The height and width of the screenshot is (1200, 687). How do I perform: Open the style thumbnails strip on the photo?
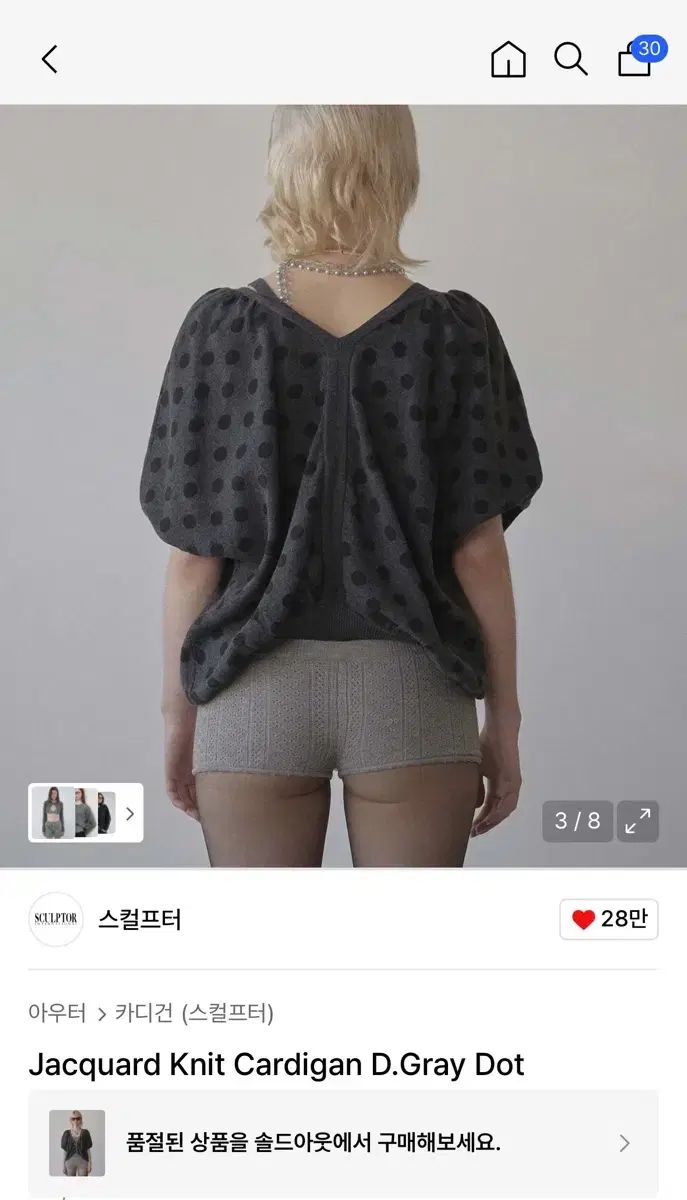[x=86, y=813]
